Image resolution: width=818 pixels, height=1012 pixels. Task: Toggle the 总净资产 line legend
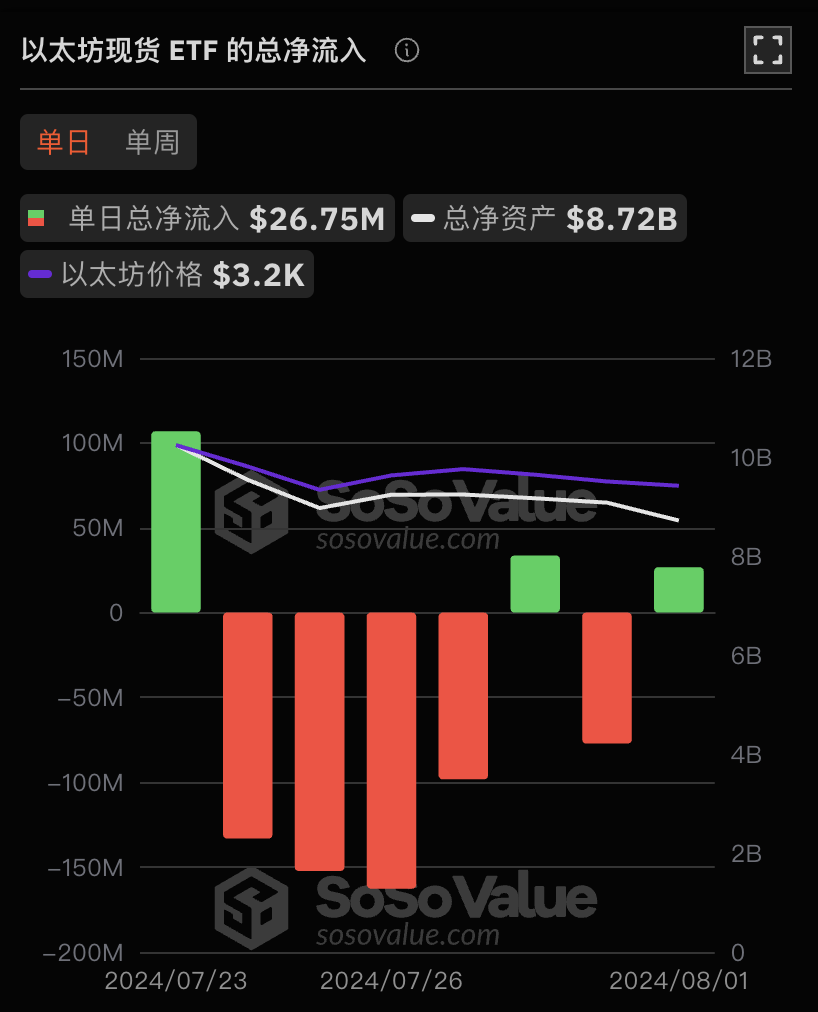[545, 219]
